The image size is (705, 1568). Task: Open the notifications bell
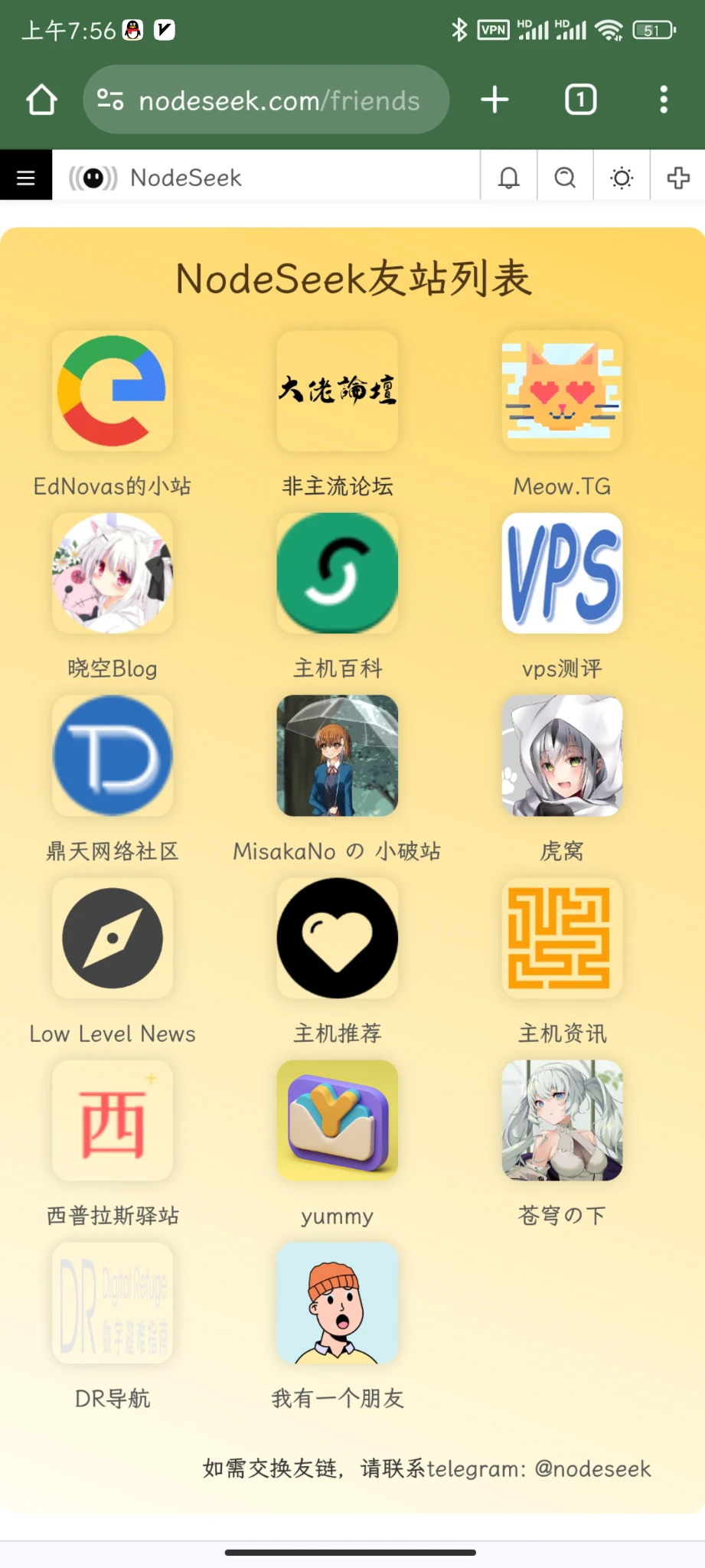(x=508, y=178)
